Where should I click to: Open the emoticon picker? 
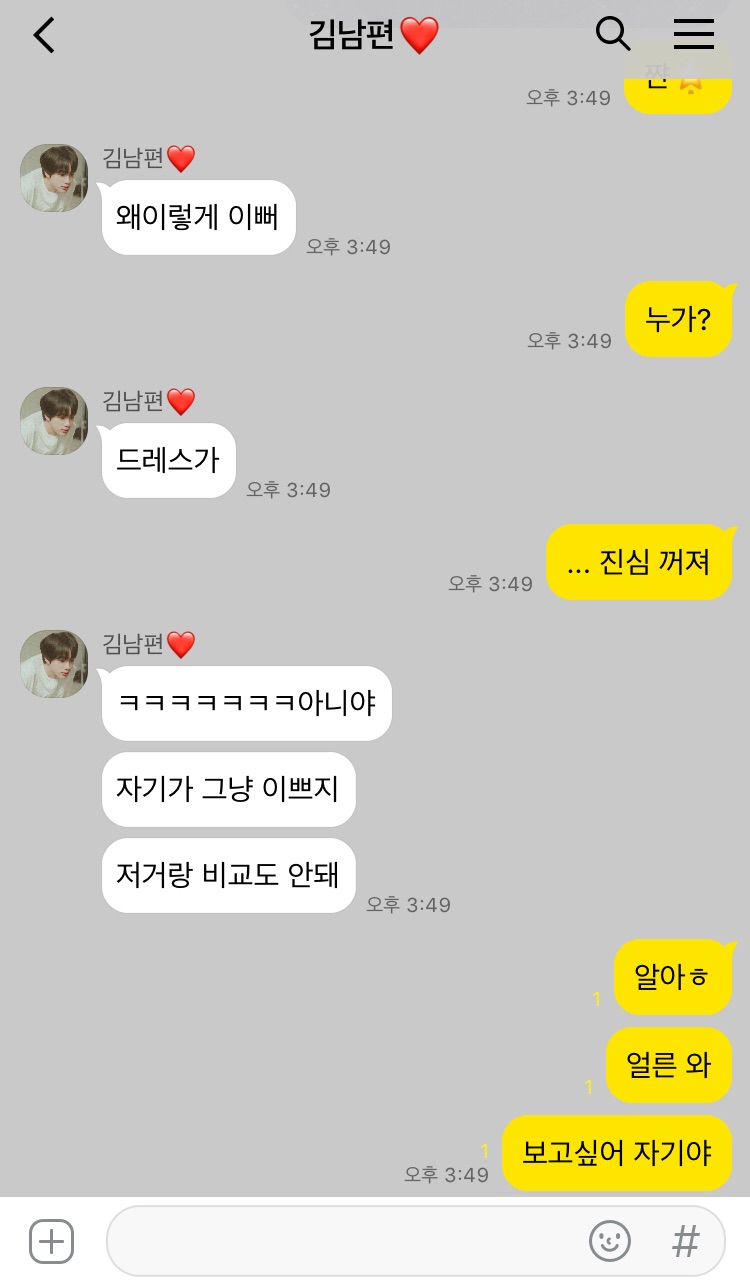609,1241
